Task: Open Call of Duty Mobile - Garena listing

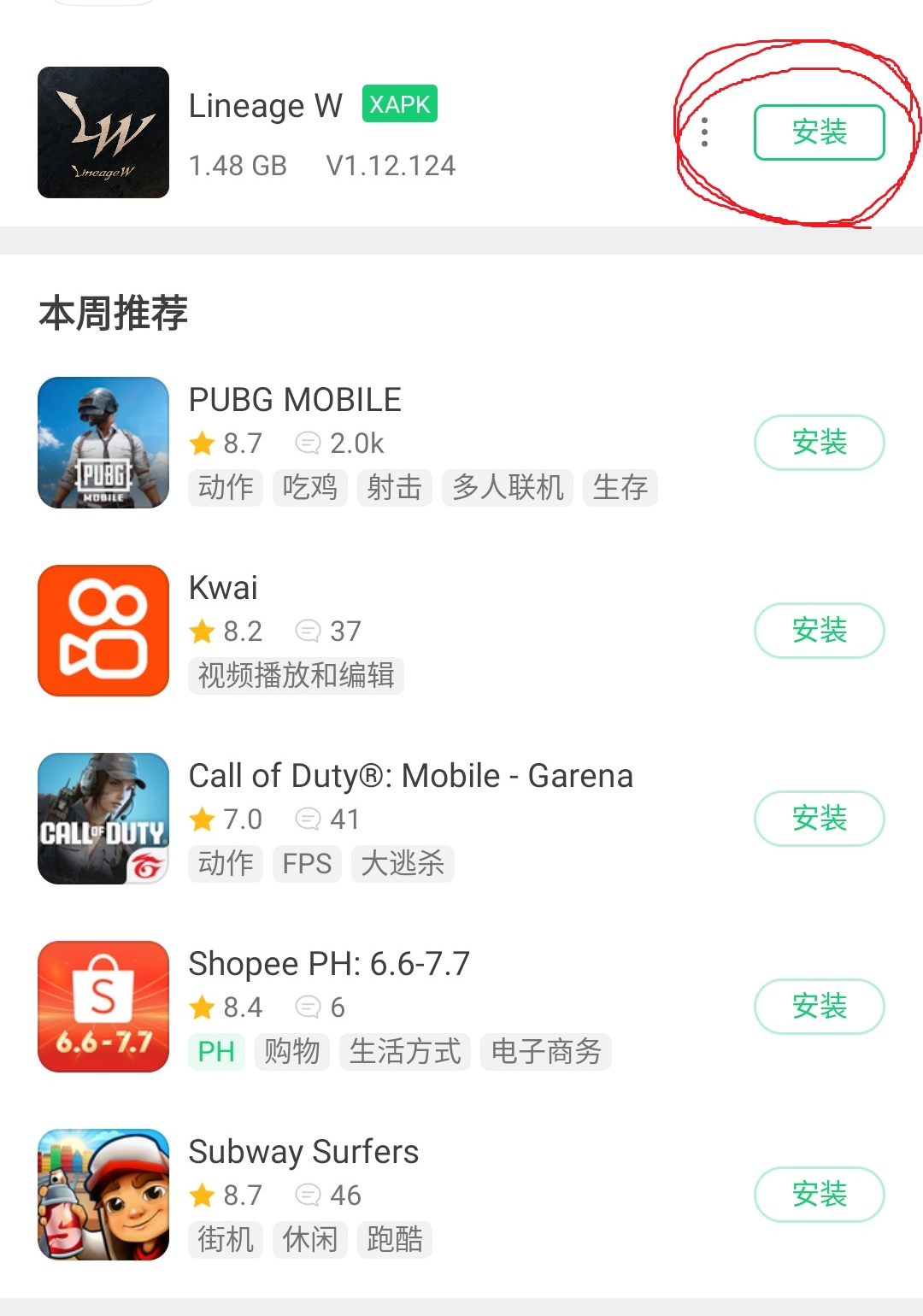Action: 410,776
